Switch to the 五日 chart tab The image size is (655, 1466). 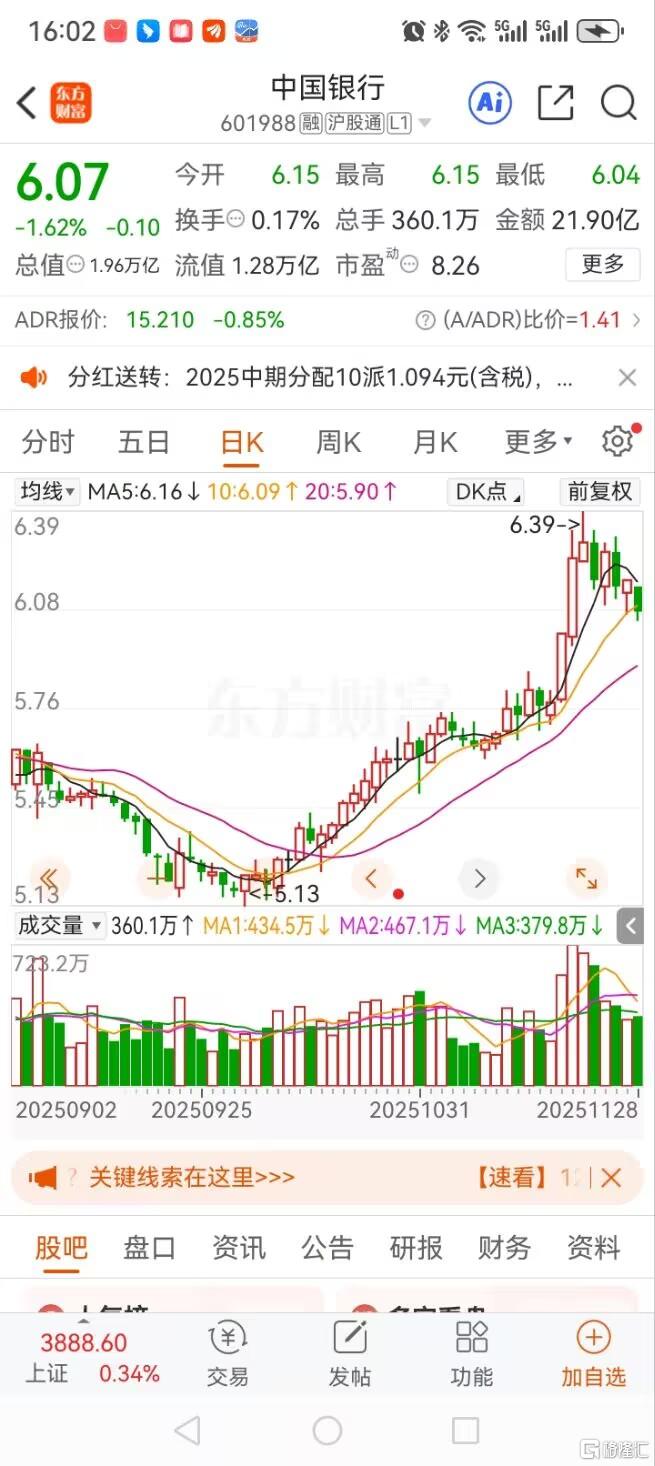click(144, 442)
